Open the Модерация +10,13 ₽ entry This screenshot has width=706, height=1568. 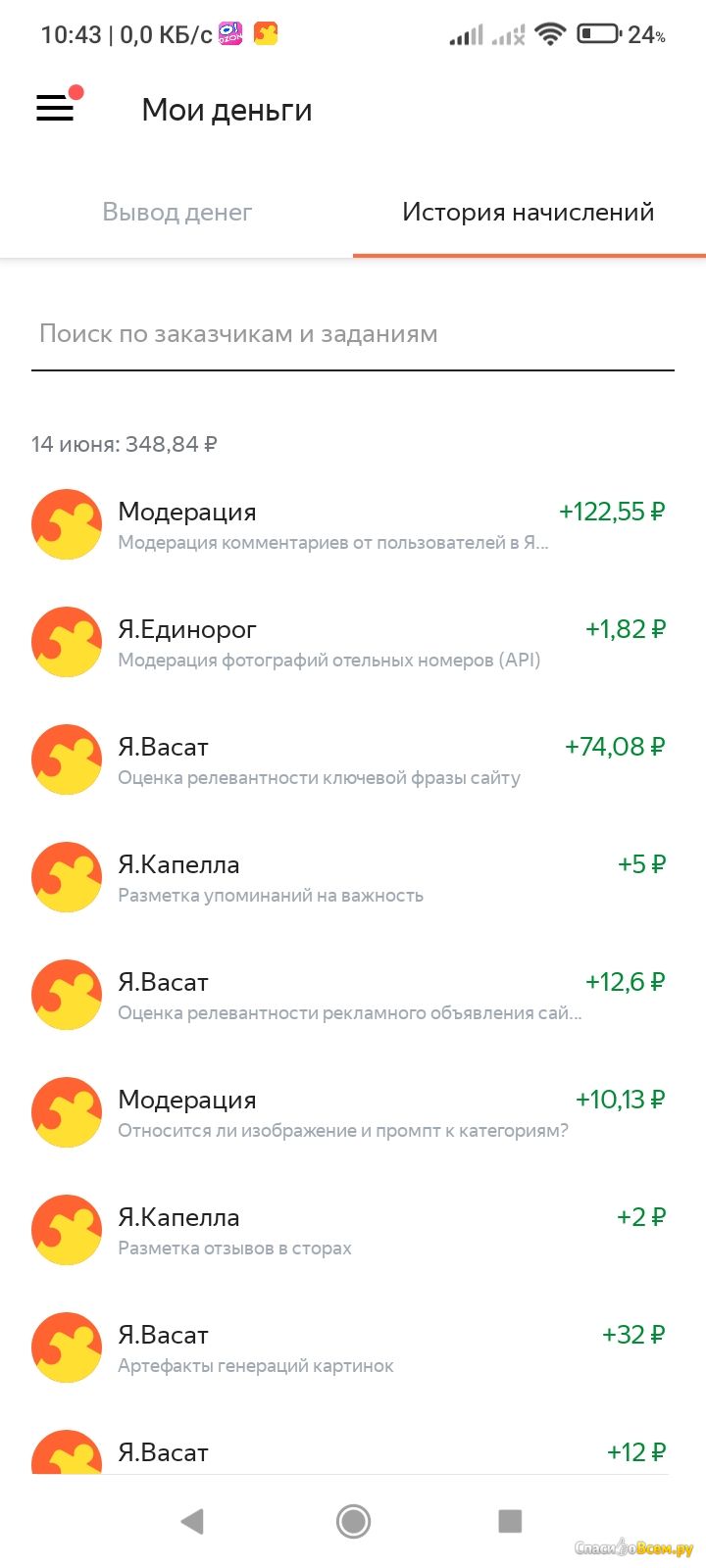click(353, 1113)
